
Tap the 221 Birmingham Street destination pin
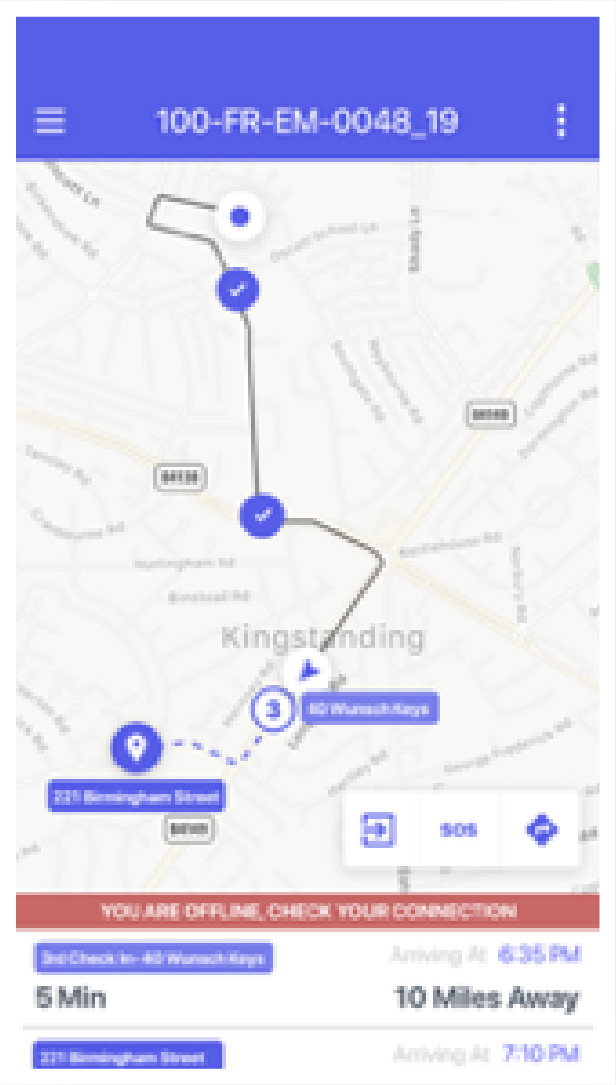click(136, 746)
